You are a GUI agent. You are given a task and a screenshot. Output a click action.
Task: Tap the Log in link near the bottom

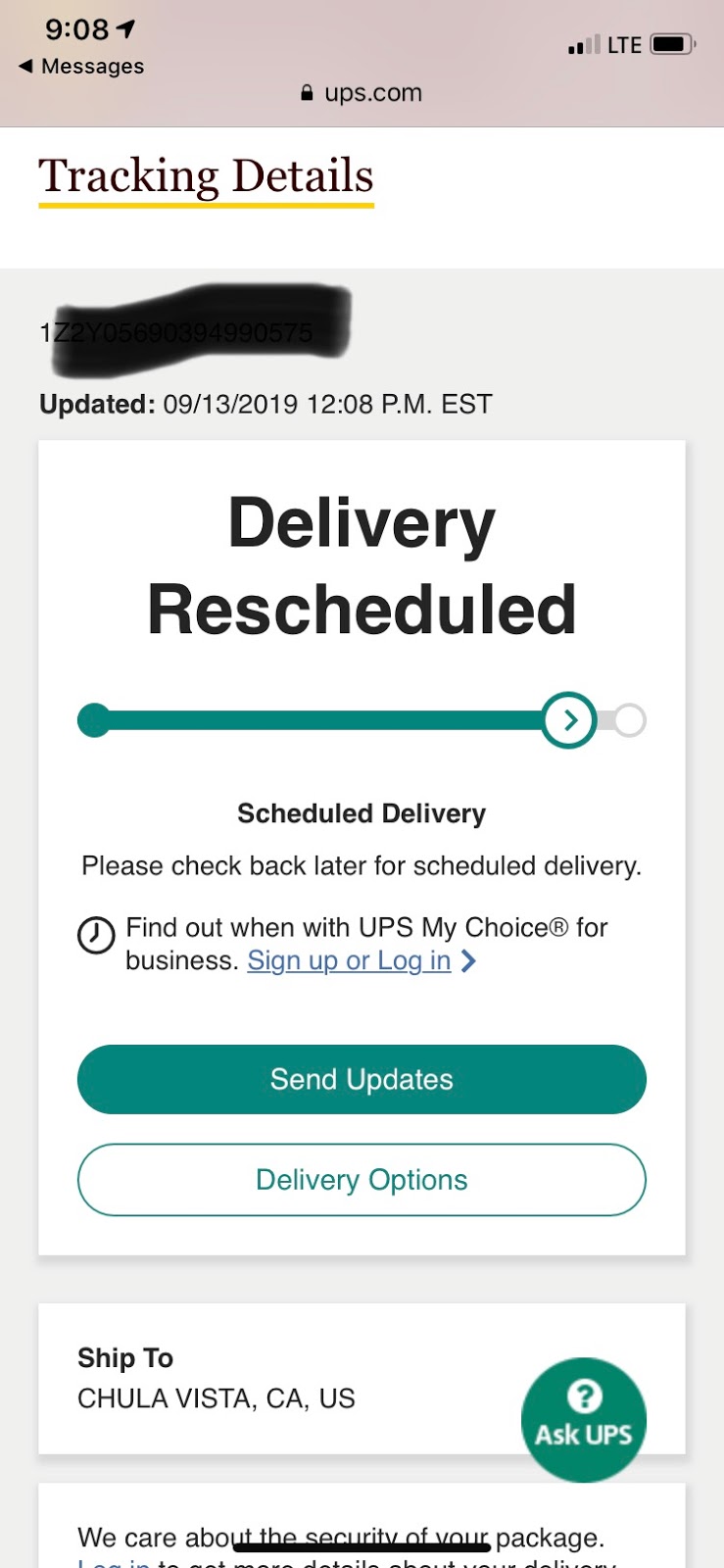click(x=114, y=1561)
